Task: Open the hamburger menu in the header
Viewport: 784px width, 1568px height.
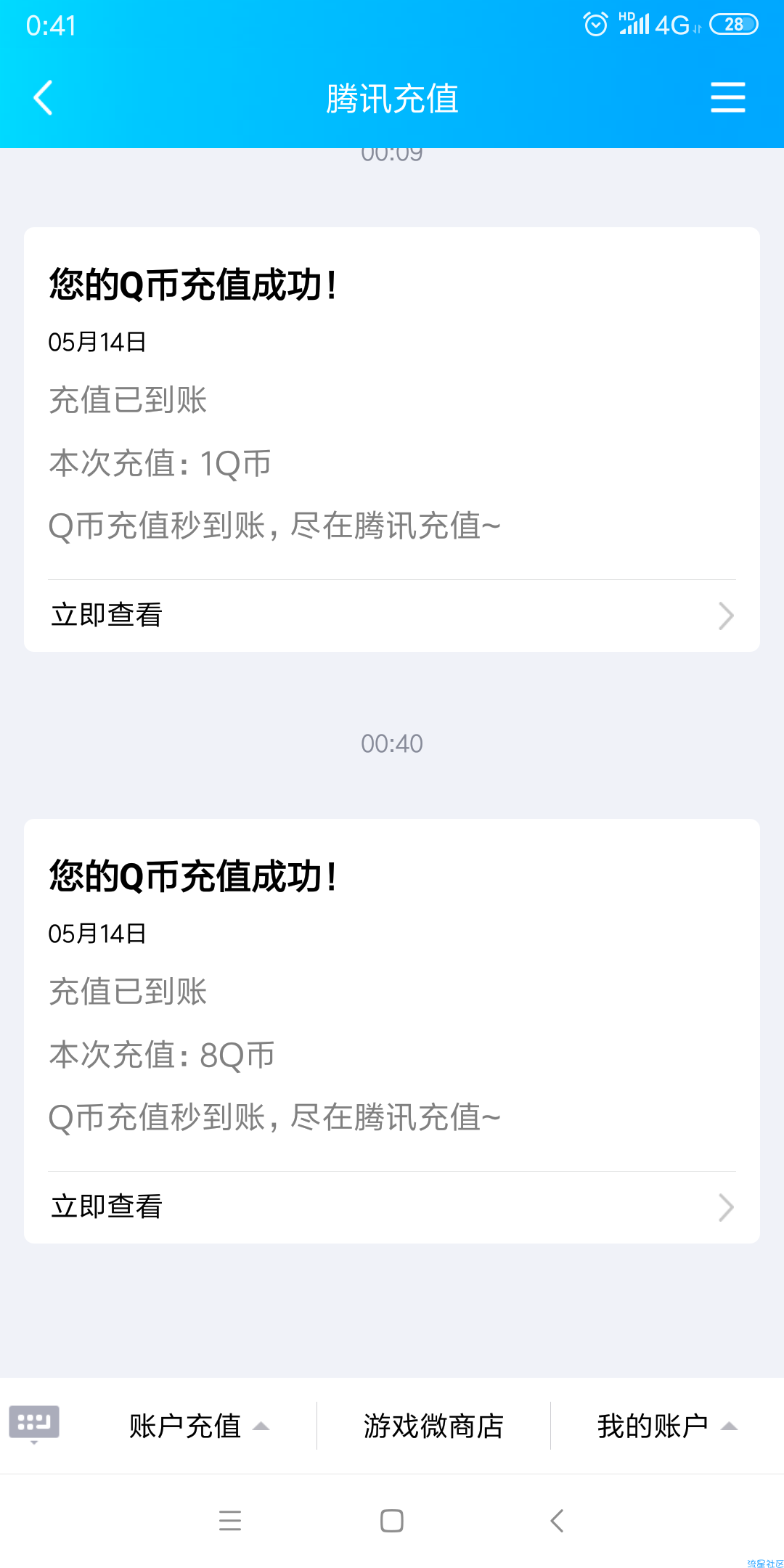Action: point(728,97)
